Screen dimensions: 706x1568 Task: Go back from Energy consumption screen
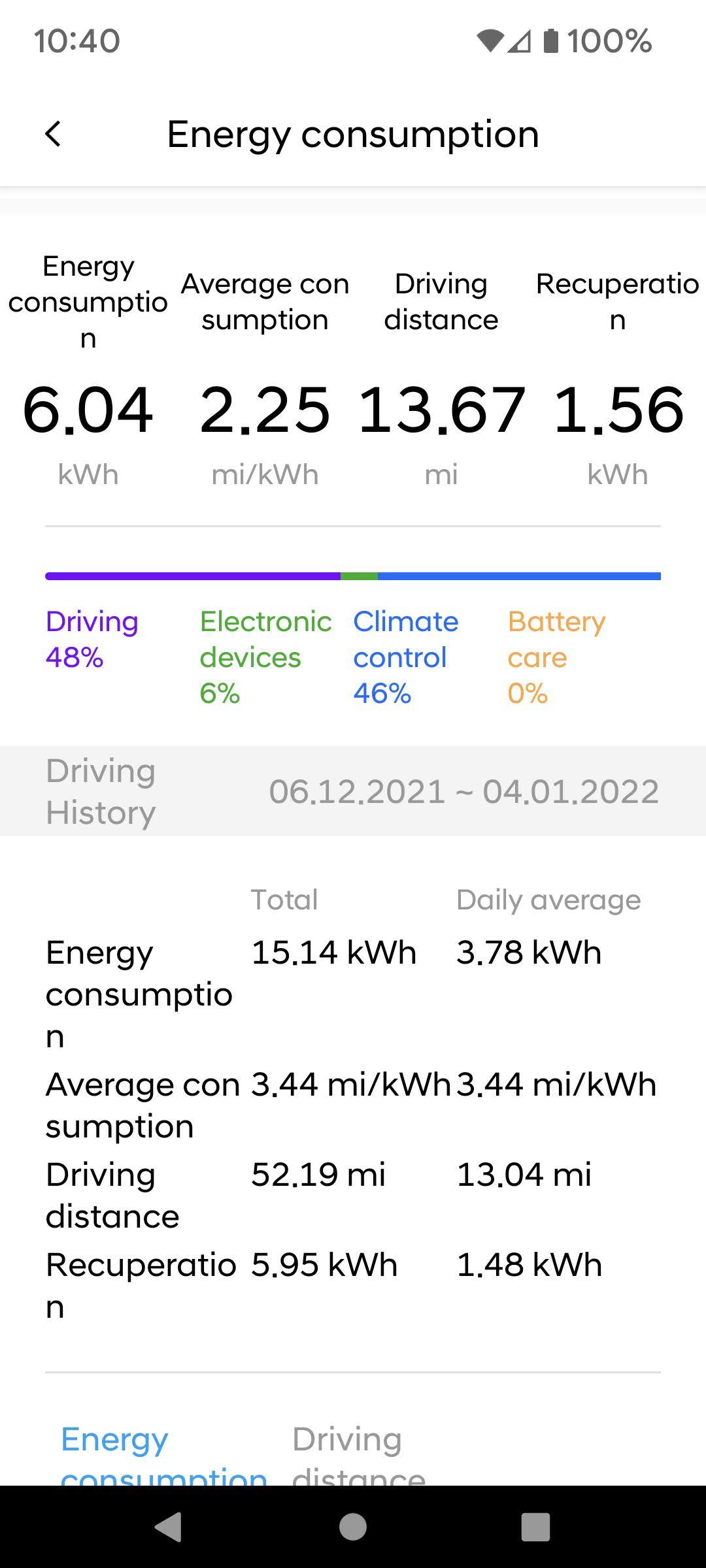[54, 135]
